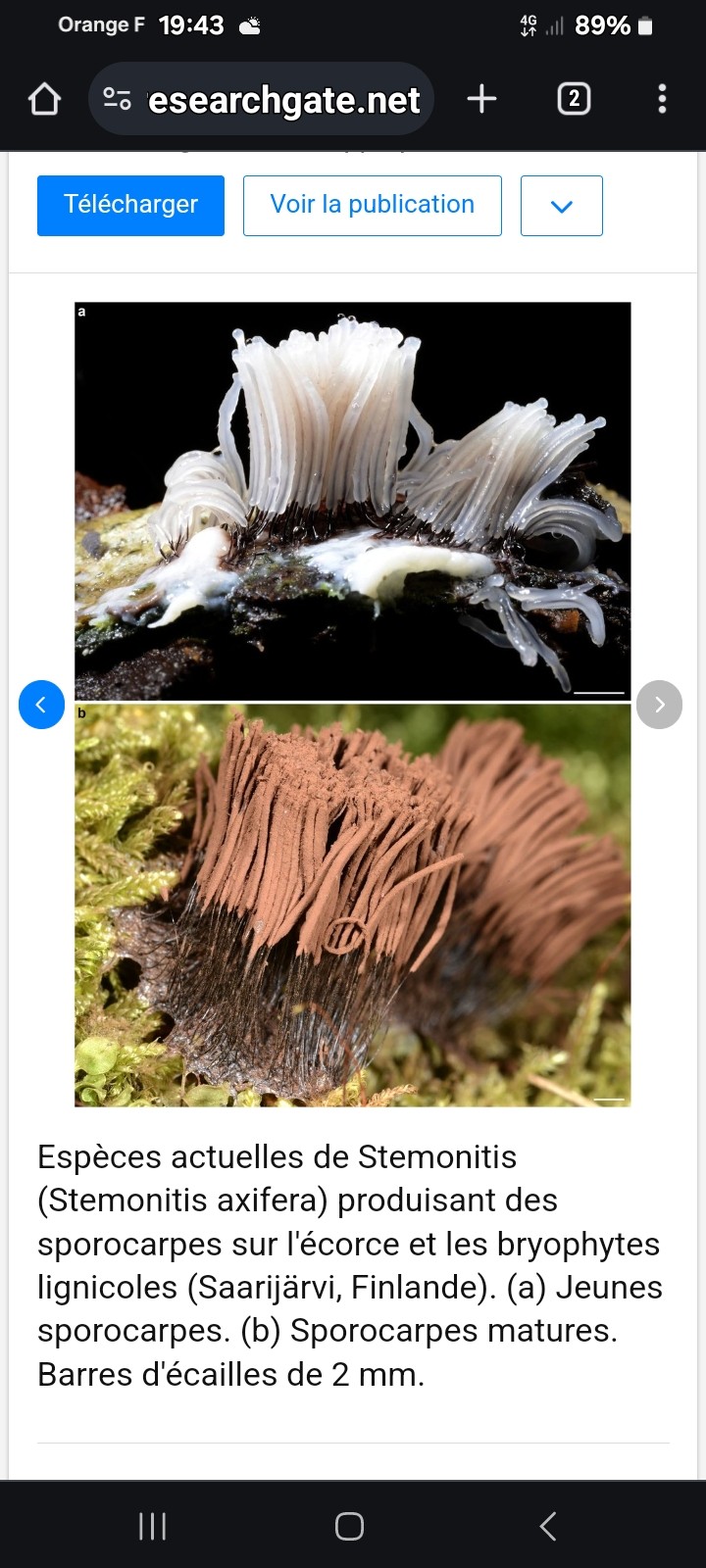Open a new browser tab
This screenshot has height=1568, width=706.
[481, 99]
